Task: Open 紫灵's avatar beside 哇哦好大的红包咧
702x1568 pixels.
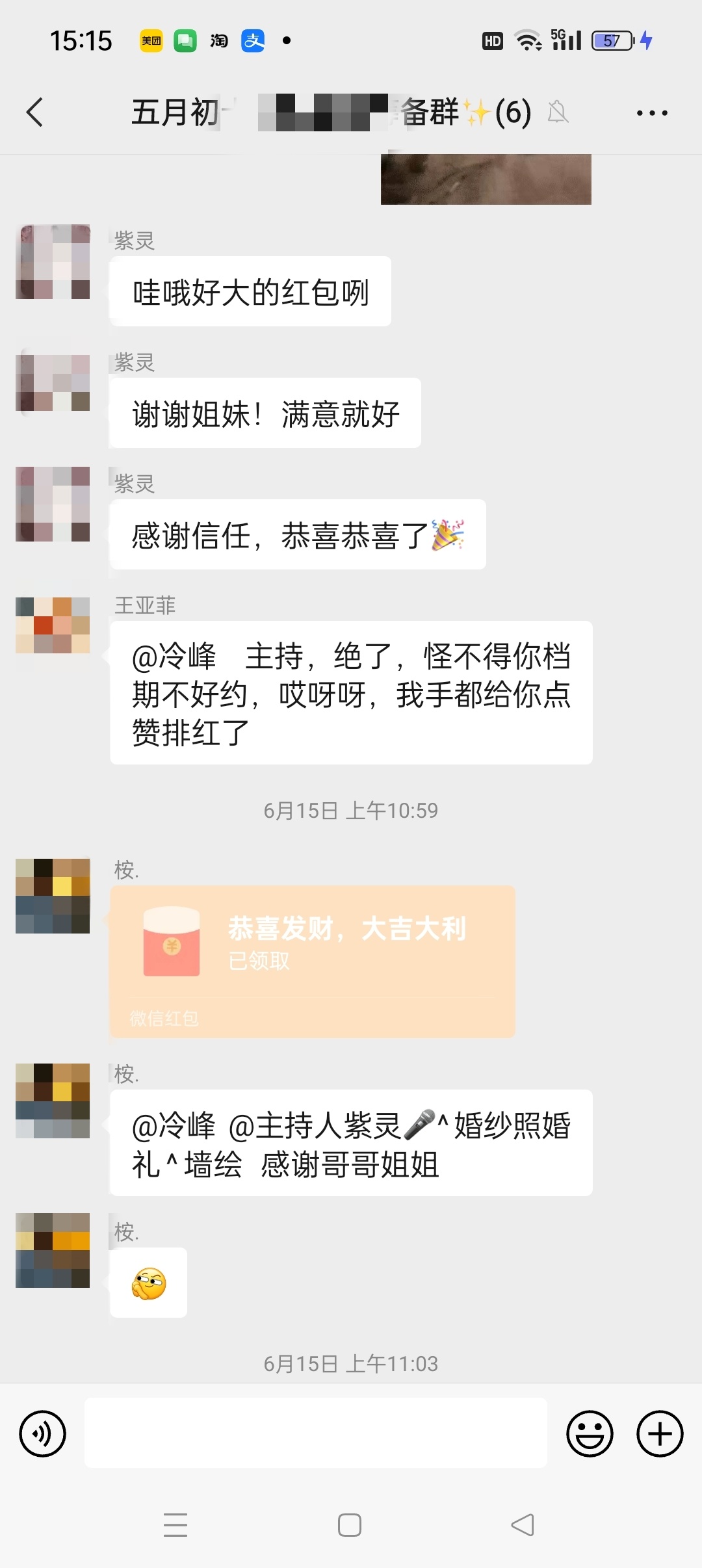Action: pos(53,261)
